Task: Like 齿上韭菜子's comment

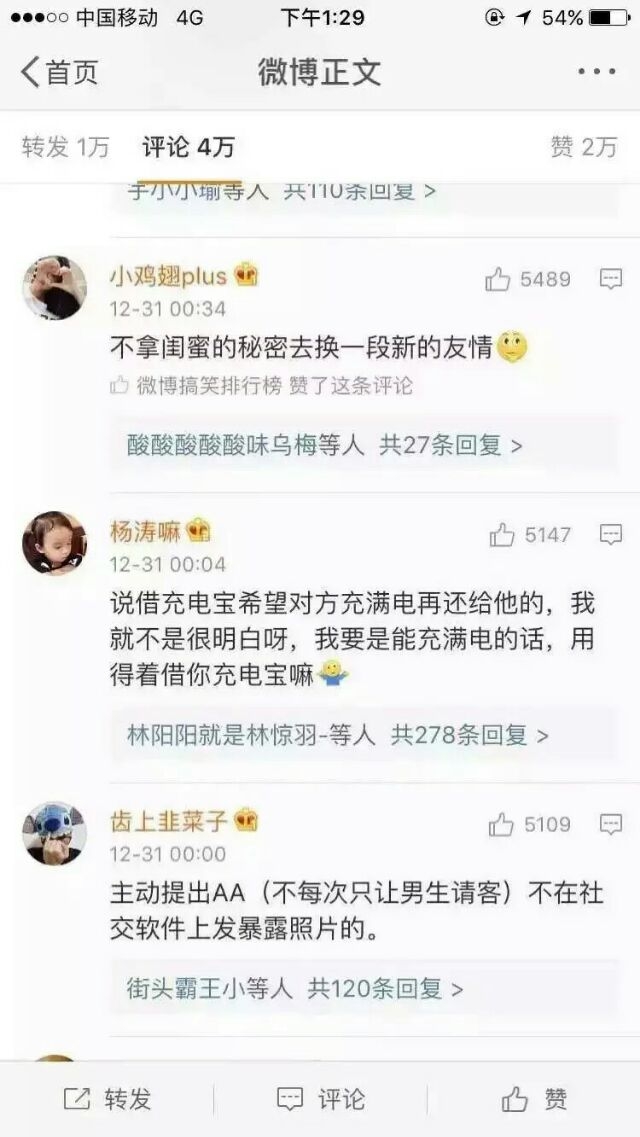Action: click(530, 824)
